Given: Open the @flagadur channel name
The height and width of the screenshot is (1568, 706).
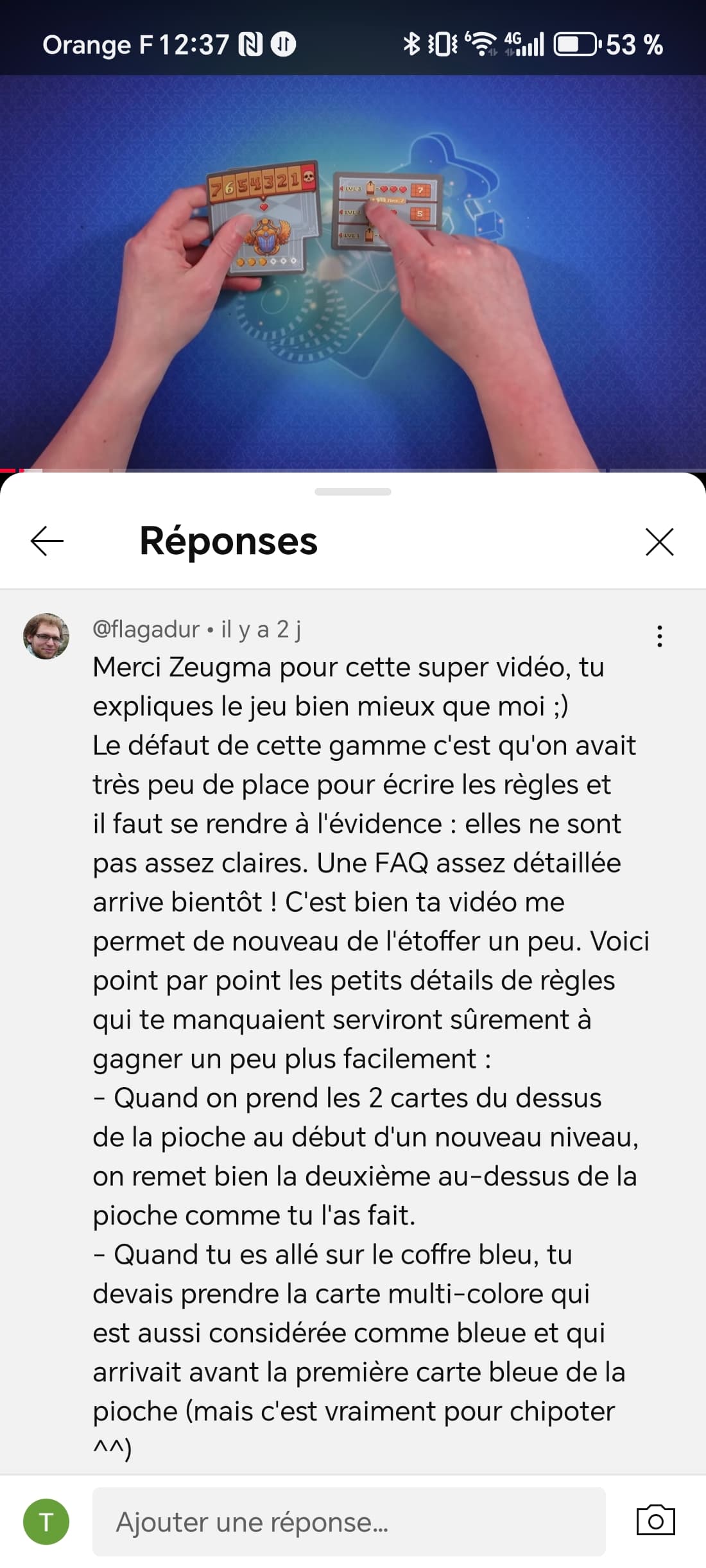Looking at the screenshot, I should coord(146,629).
